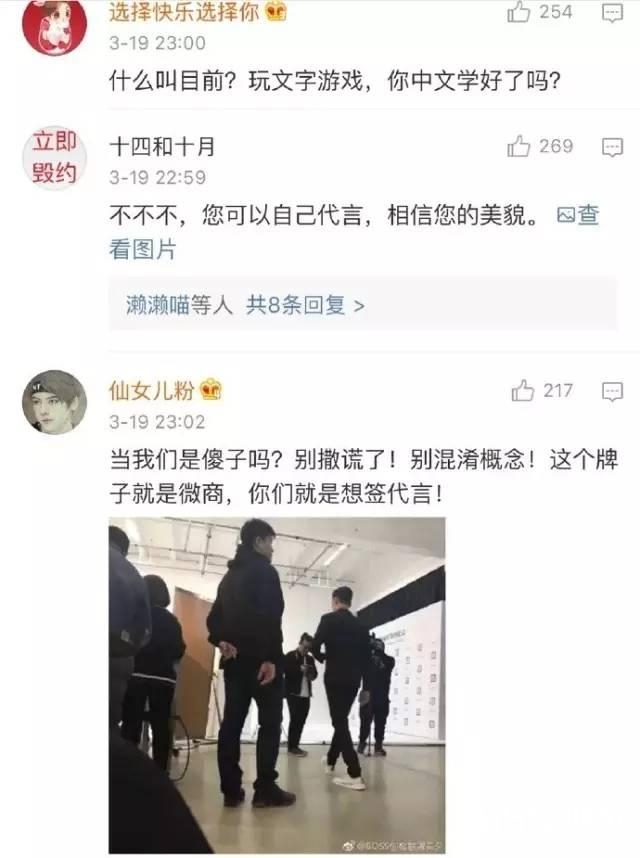Screen dimensions: 640x858
Task: Open the profile avatar of 选择快乐选择你
Action: coord(54,24)
